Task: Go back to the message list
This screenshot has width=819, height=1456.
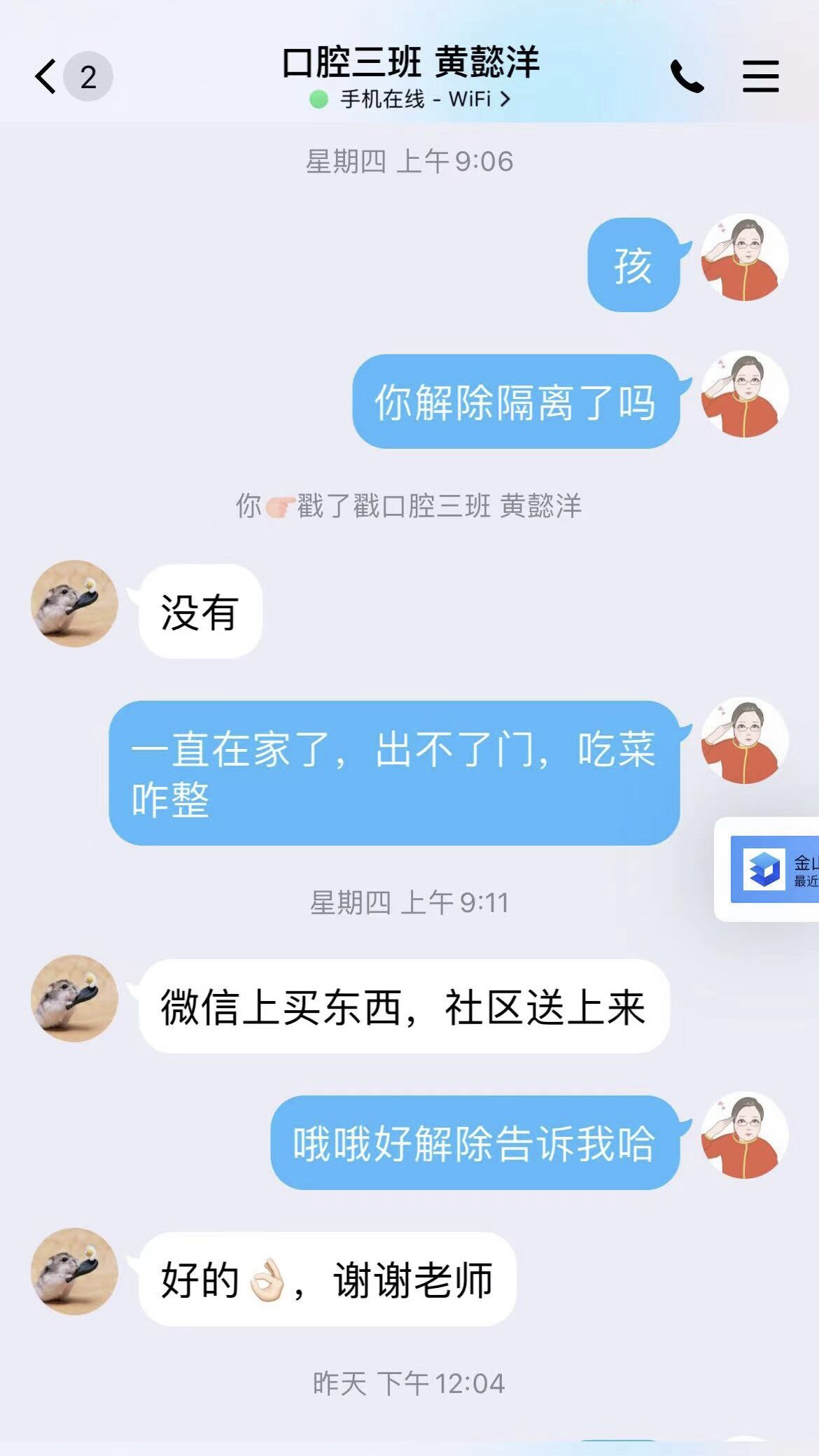Action: pos(47,76)
